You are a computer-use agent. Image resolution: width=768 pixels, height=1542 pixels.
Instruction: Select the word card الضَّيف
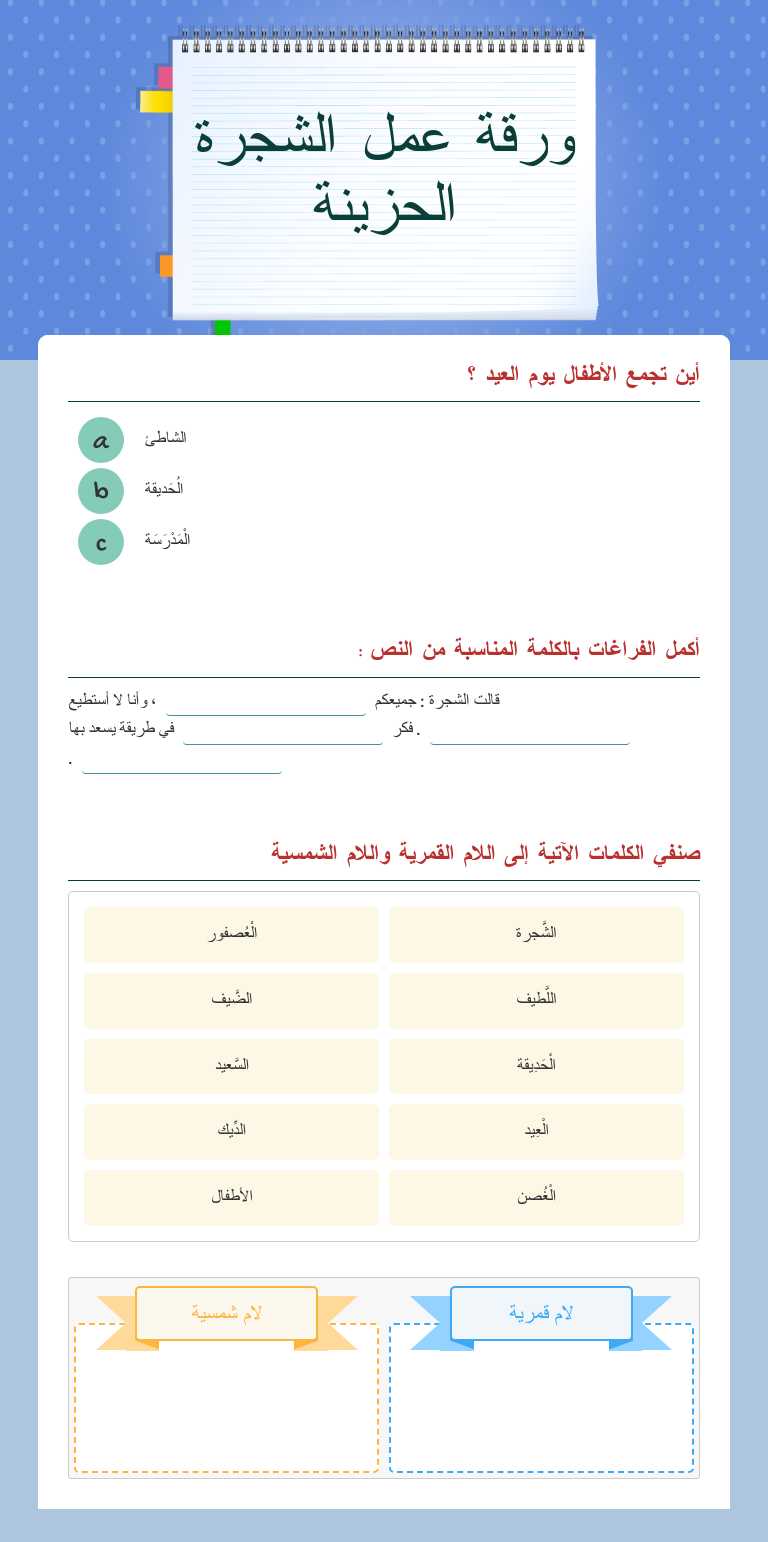231,1000
